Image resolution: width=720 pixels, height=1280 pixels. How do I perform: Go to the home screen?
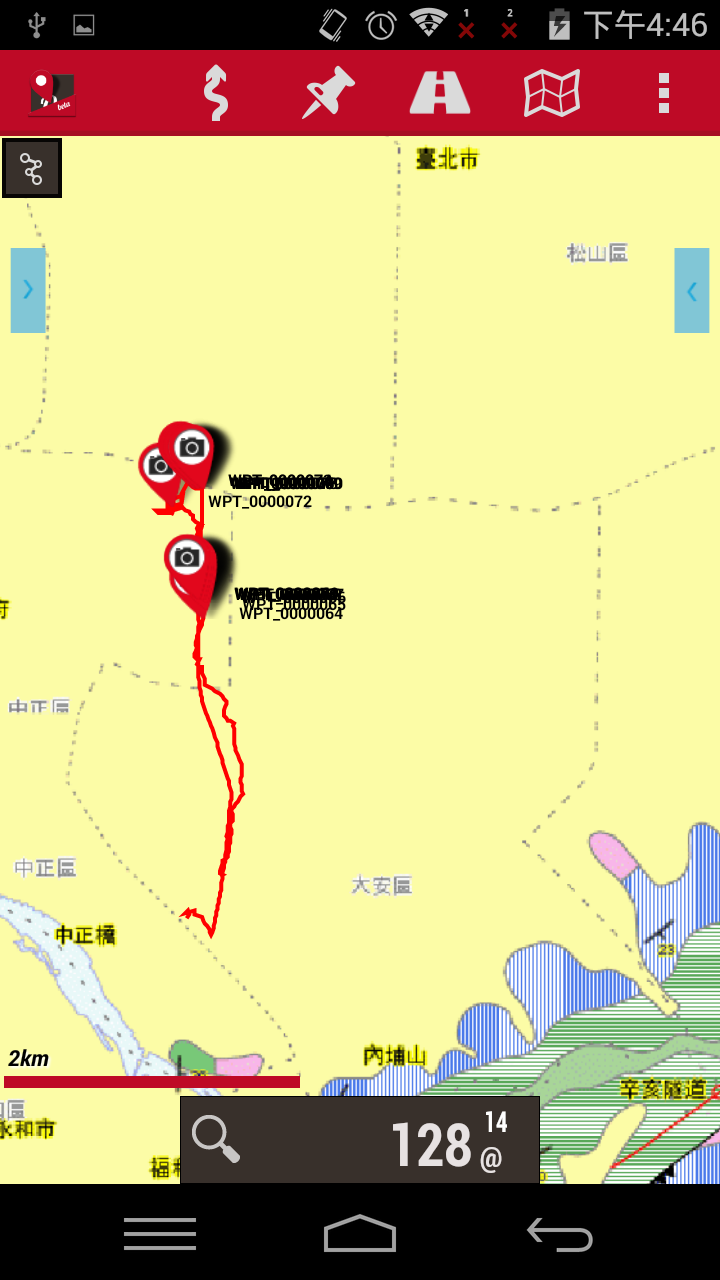point(360,1235)
